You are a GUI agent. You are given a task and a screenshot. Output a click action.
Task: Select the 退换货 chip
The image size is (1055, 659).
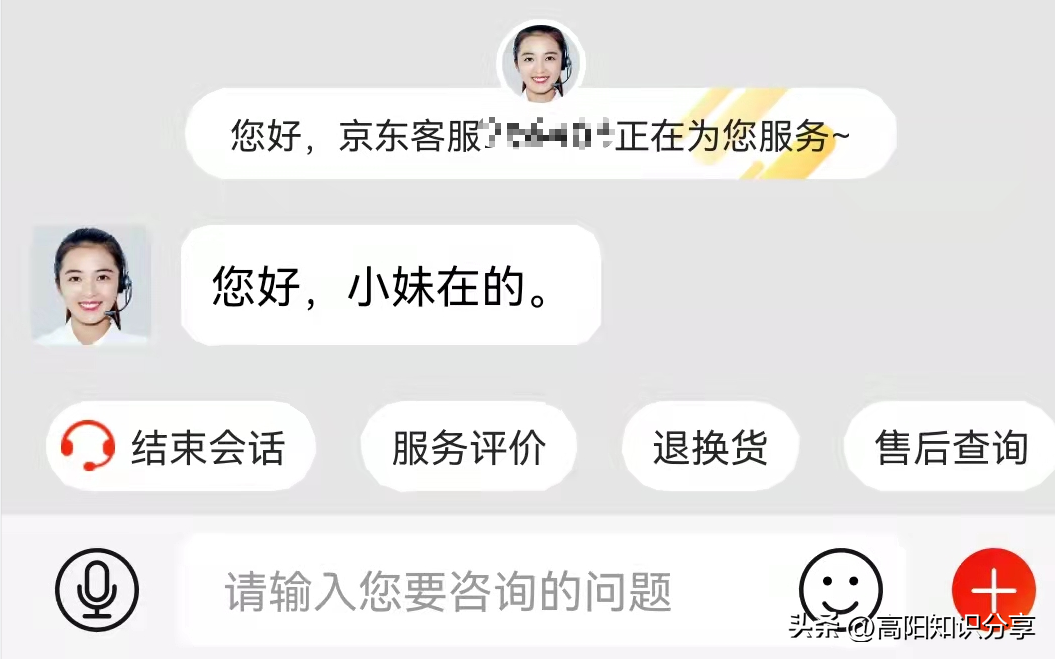(x=710, y=447)
